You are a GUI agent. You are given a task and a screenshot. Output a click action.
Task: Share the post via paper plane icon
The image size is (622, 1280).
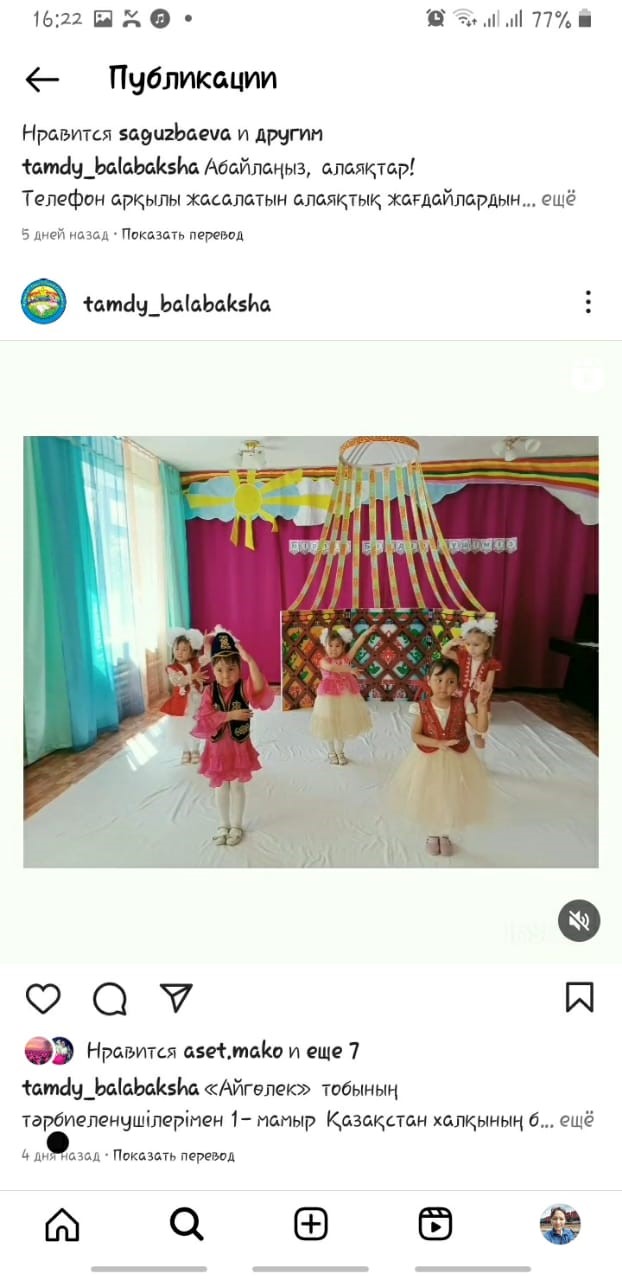176,997
